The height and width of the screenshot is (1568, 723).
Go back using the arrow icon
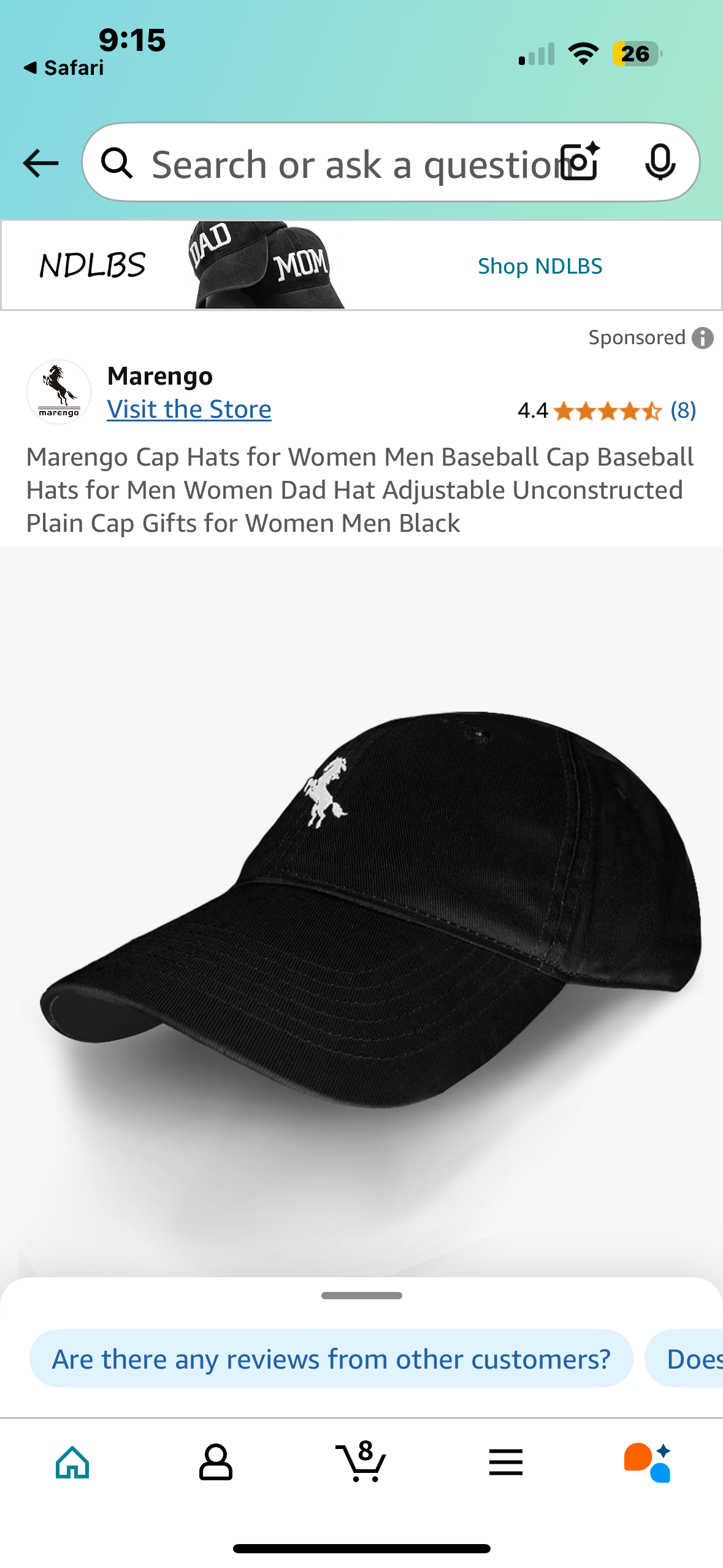pos(40,163)
